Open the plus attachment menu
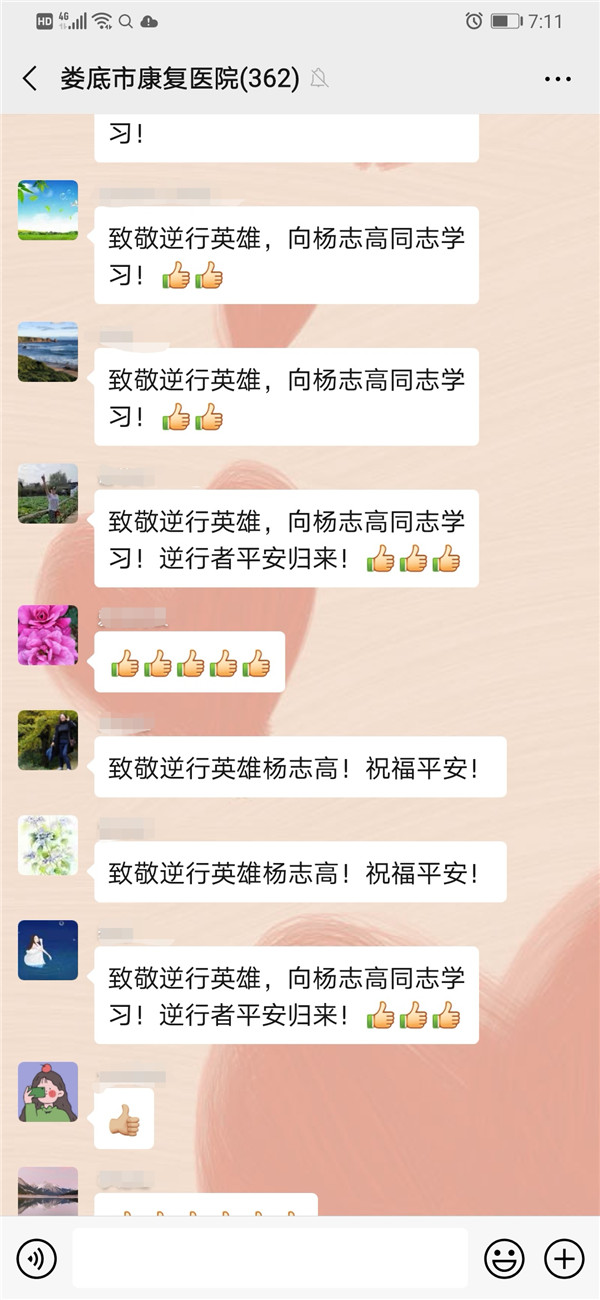Image resolution: width=600 pixels, height=1300 pixels. pyautogui.click(x=563, y=1259)
